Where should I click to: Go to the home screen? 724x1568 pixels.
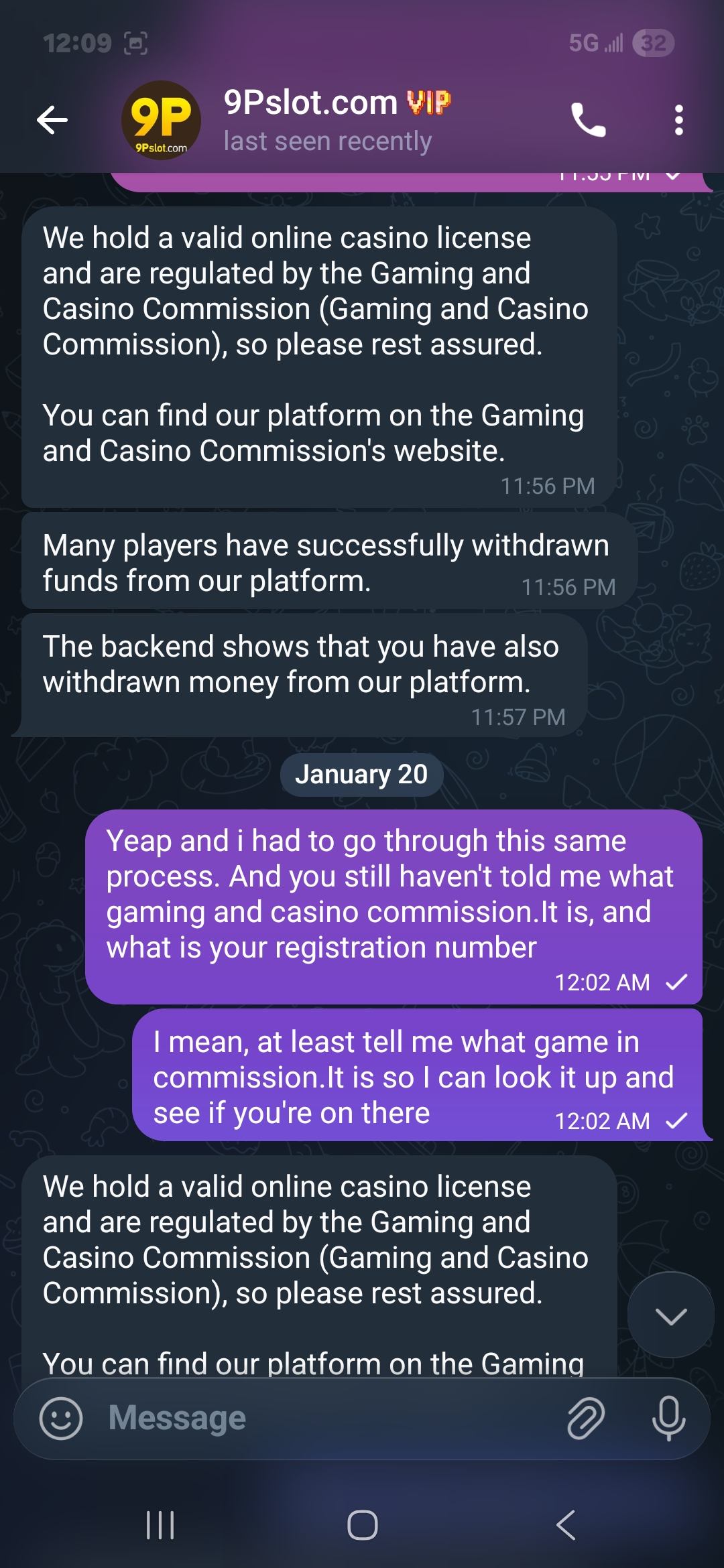[x=362, y=1526]
